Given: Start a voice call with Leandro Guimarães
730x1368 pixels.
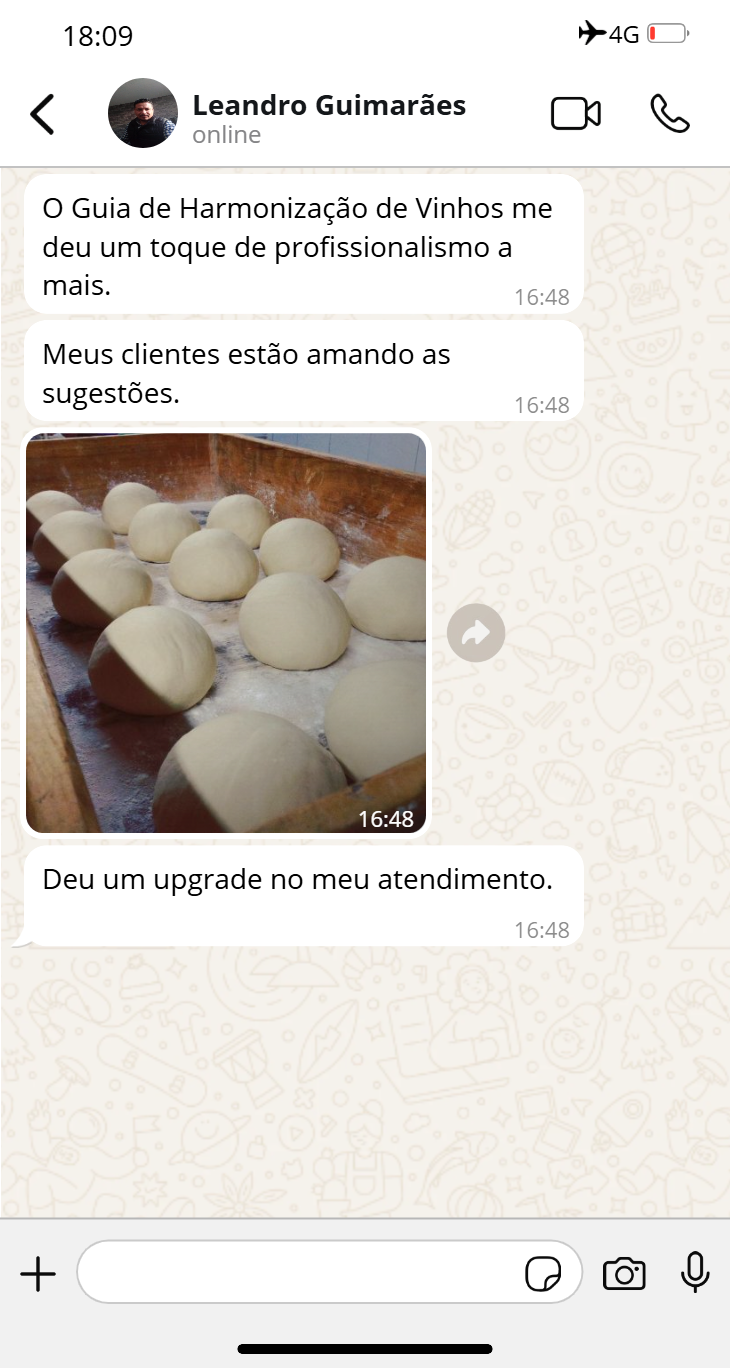Looking at the screenshot, I should pos(670,114).
